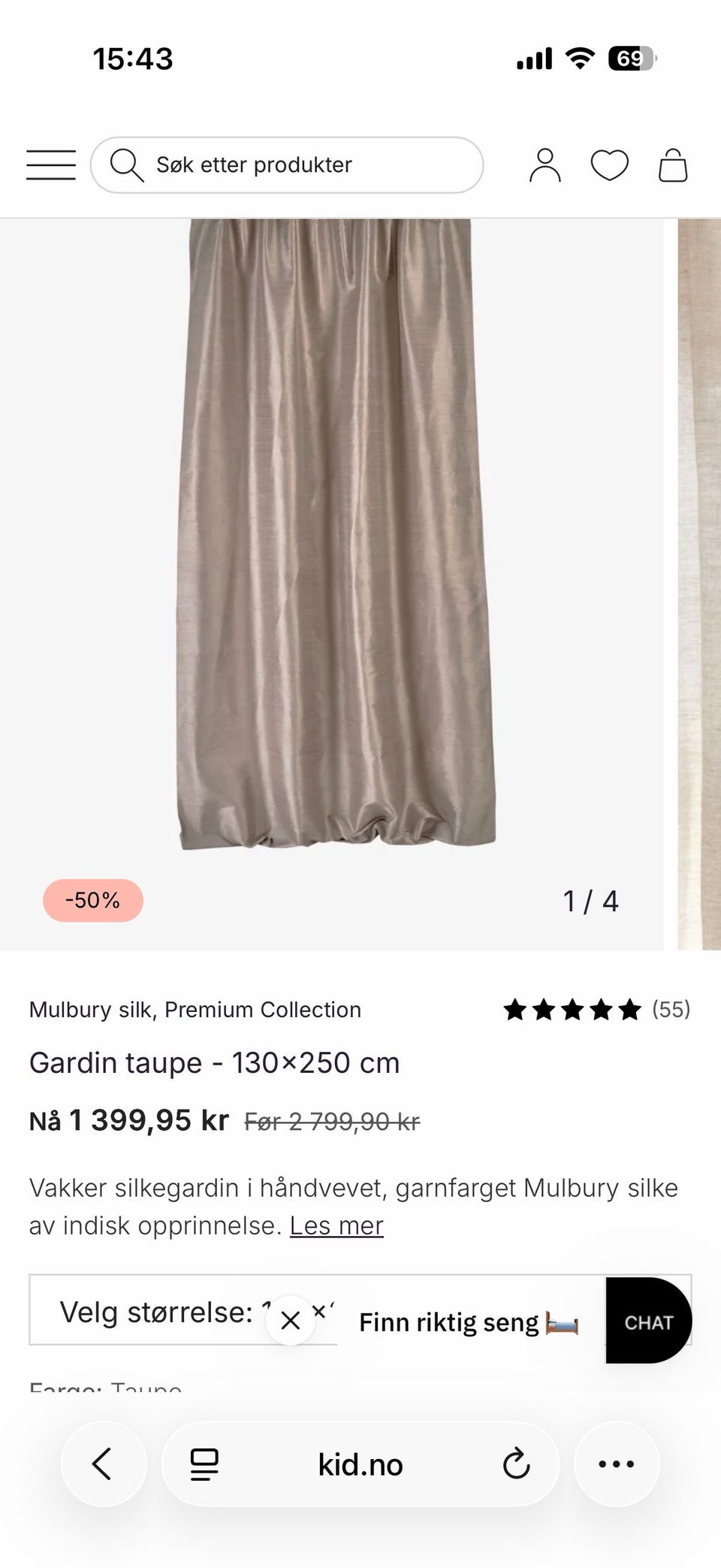Image resolution: width=721 pixels, height=1568 pixels.
Task: Go back to the previous page
Action: (104, 1464)
